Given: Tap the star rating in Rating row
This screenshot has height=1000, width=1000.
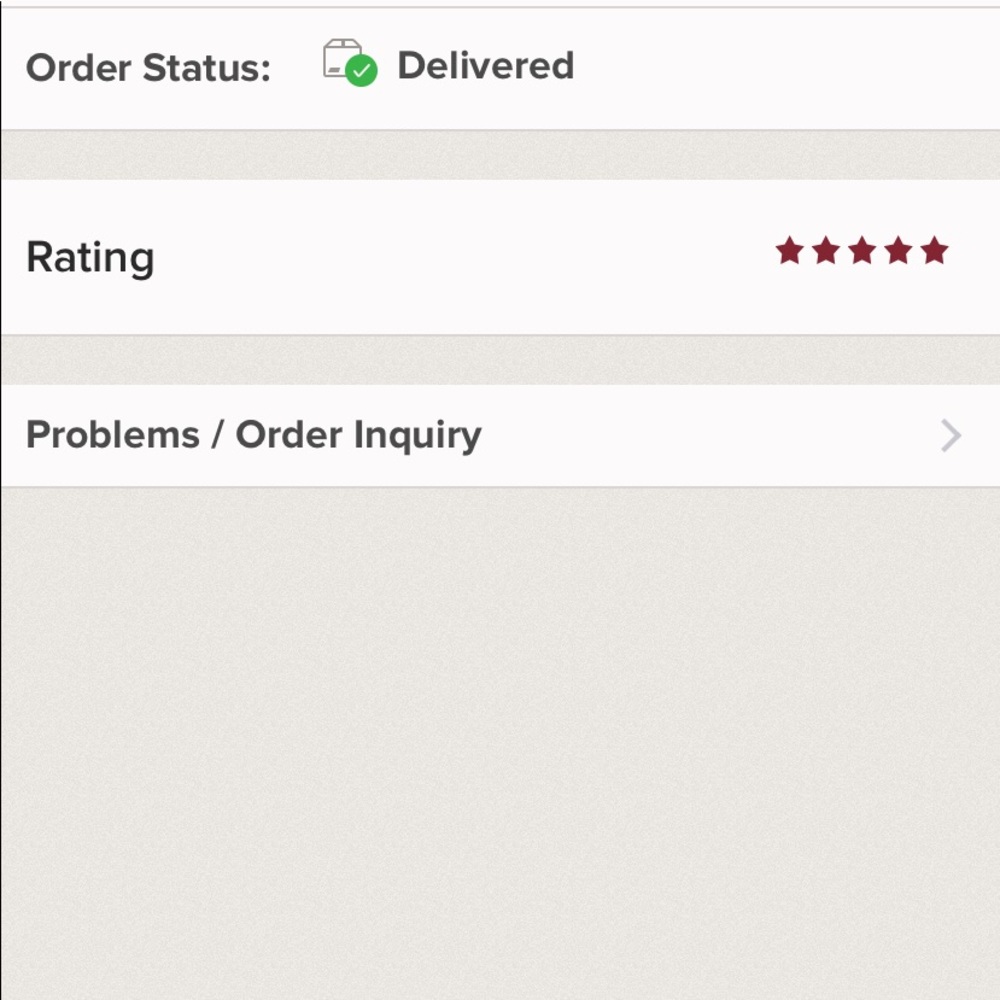Looking at the screenshot, I should tap(862, 252).
